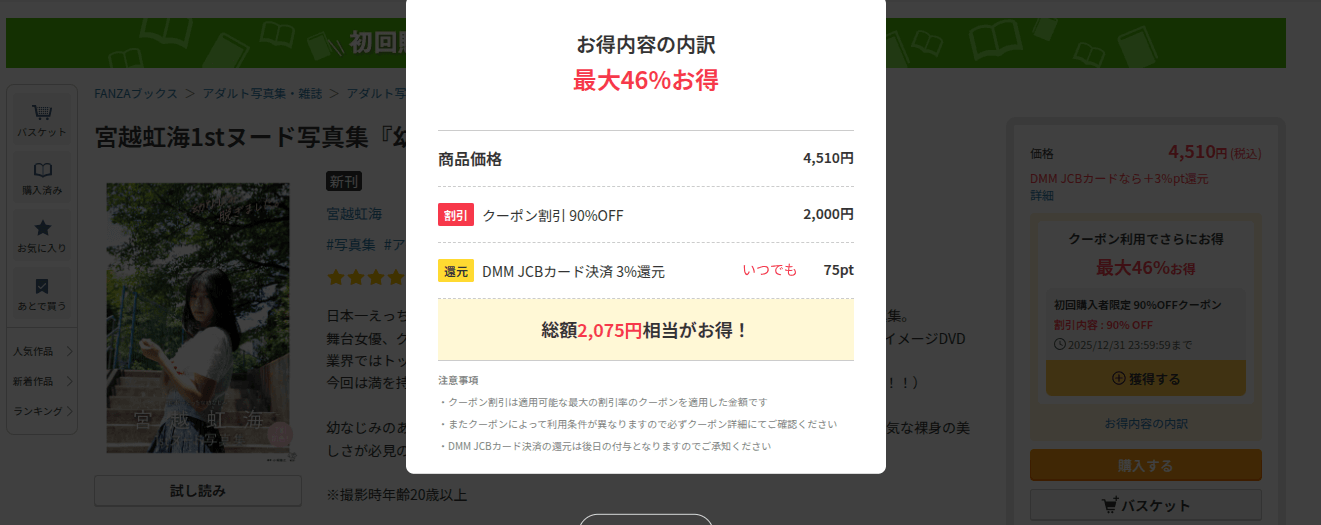Screen dimensions: 1321x525
Task: Claim the coupon with 獲得する
Action: pyautogui.click(x=1145, y=379)
